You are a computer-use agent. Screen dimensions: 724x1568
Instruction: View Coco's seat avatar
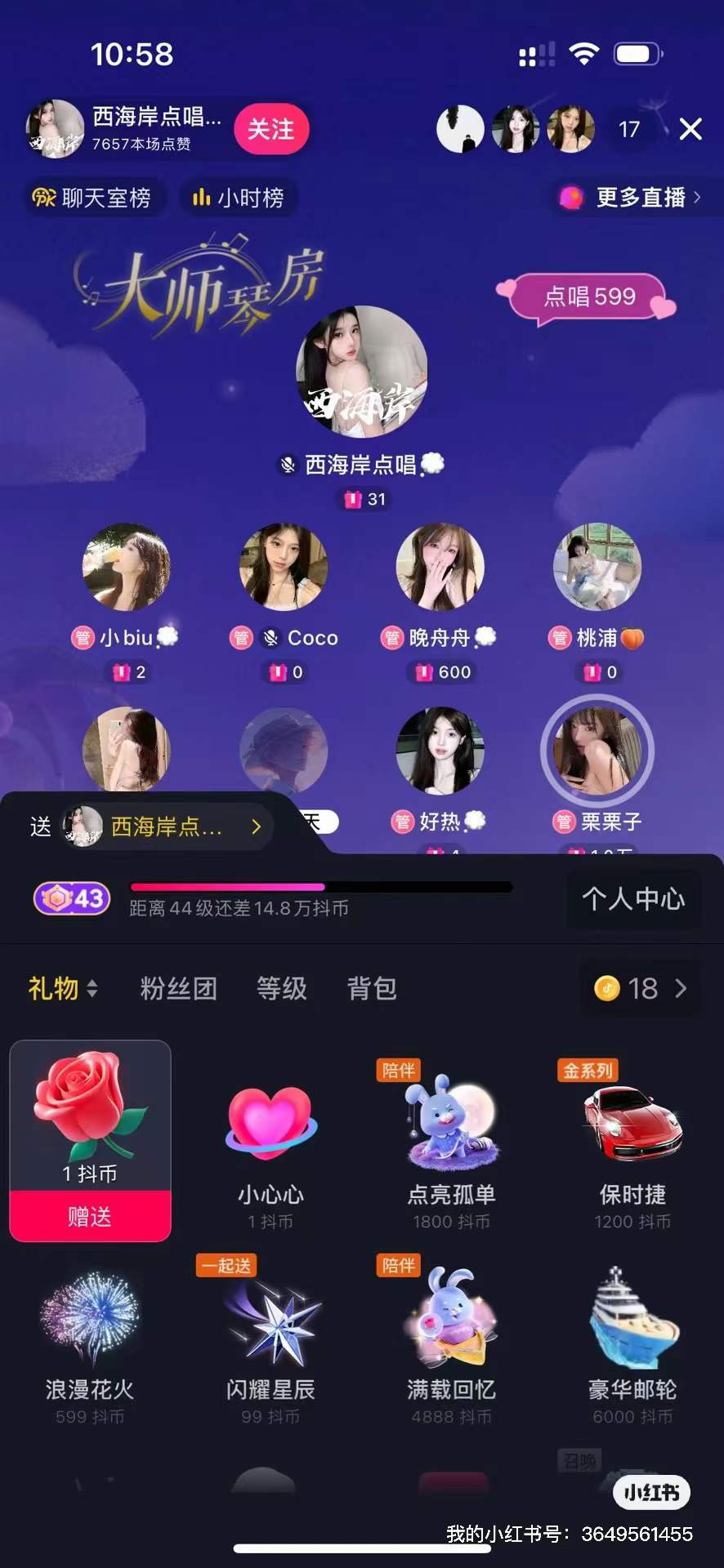(x=283, y=567)
